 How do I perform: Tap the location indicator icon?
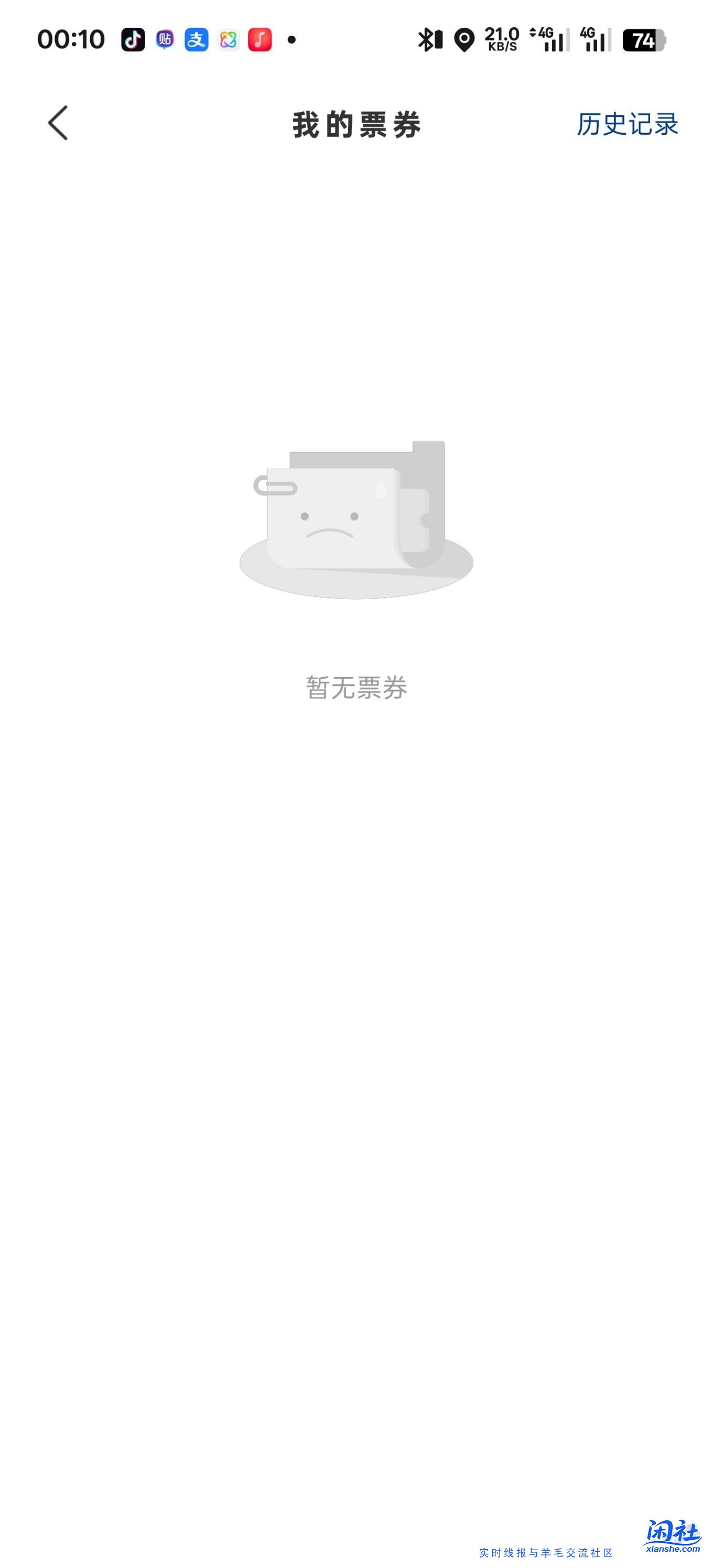tap(463, 39)
